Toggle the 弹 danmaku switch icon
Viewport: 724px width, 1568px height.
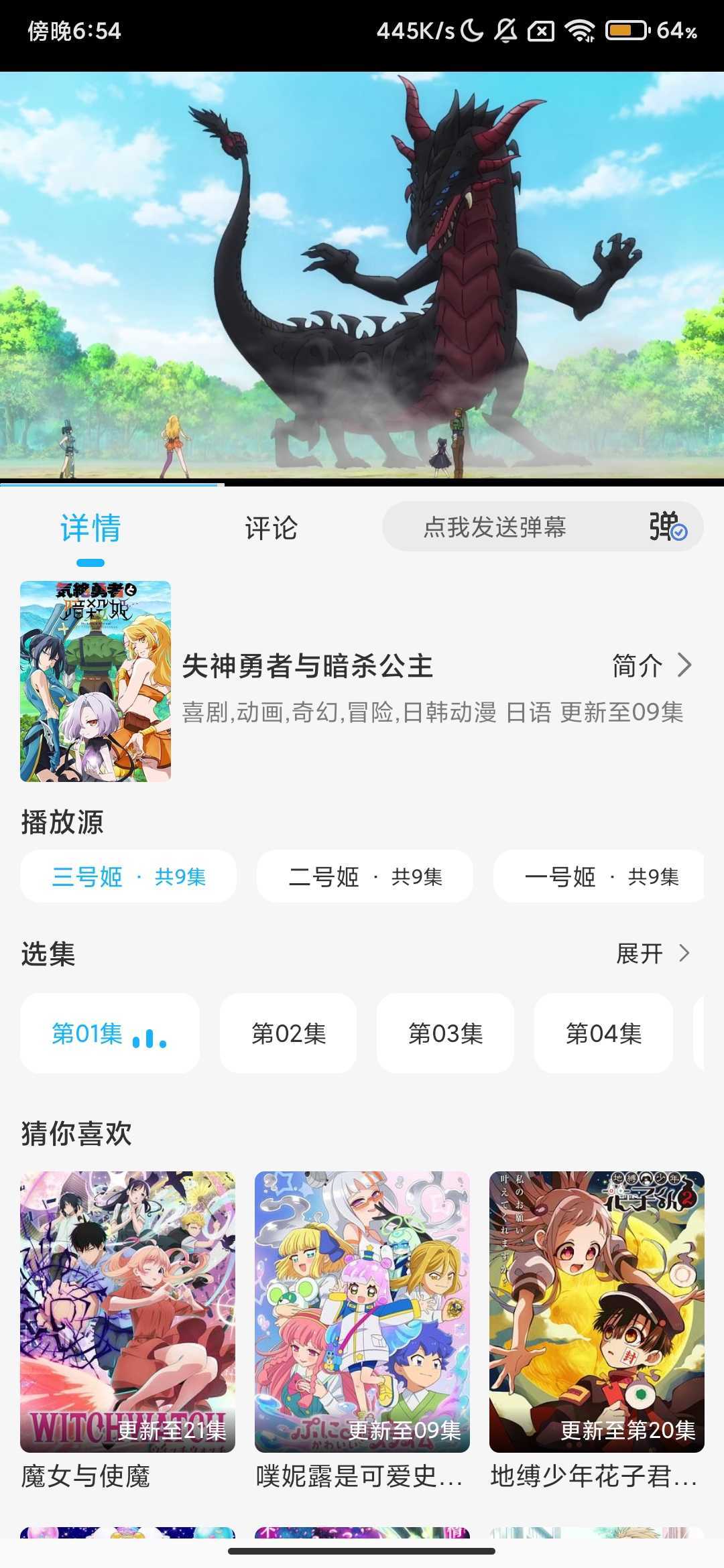[667, 527]
